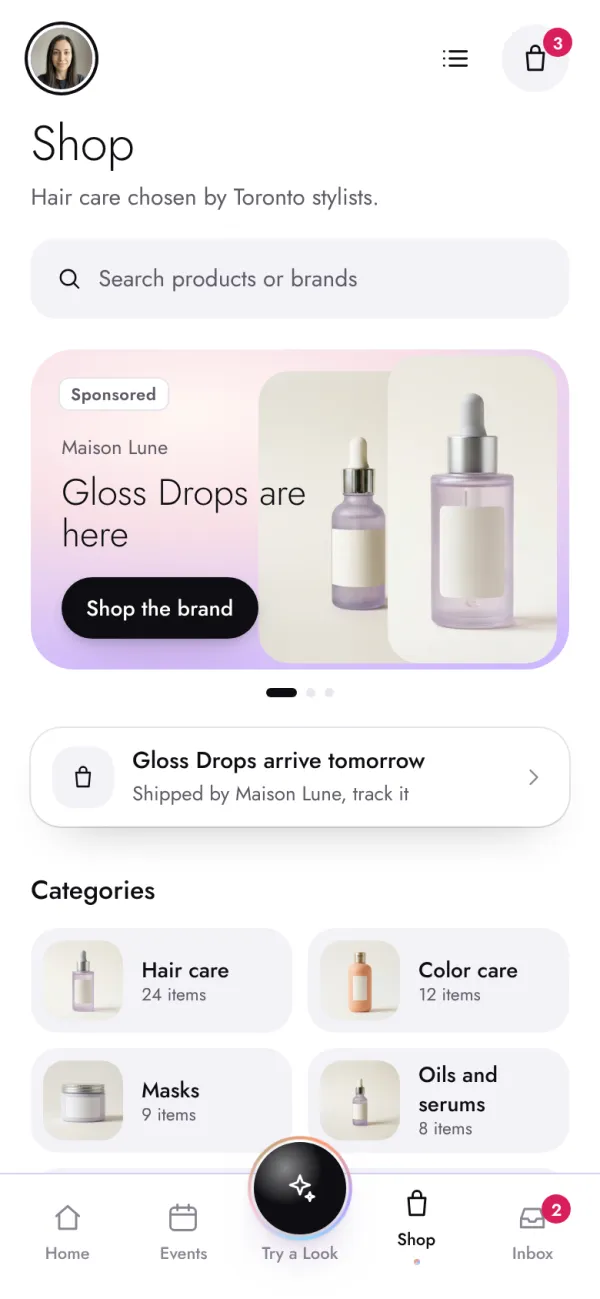
Task: Go to the Home tab
Action: coord(67,1232)
